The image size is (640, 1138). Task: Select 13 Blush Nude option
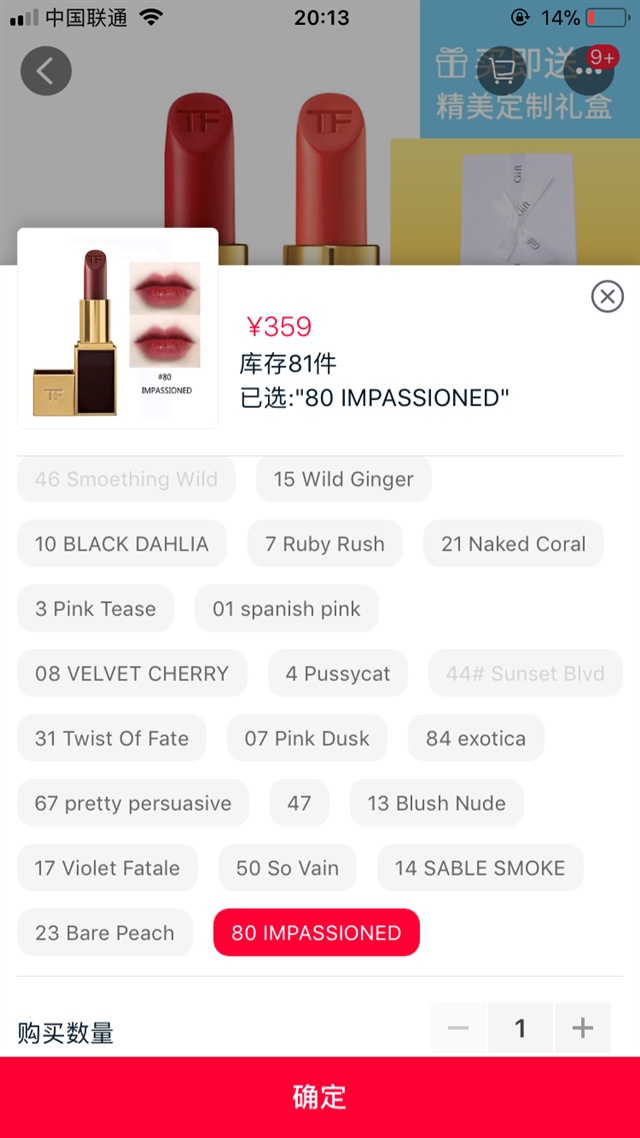tap(436, 803)
